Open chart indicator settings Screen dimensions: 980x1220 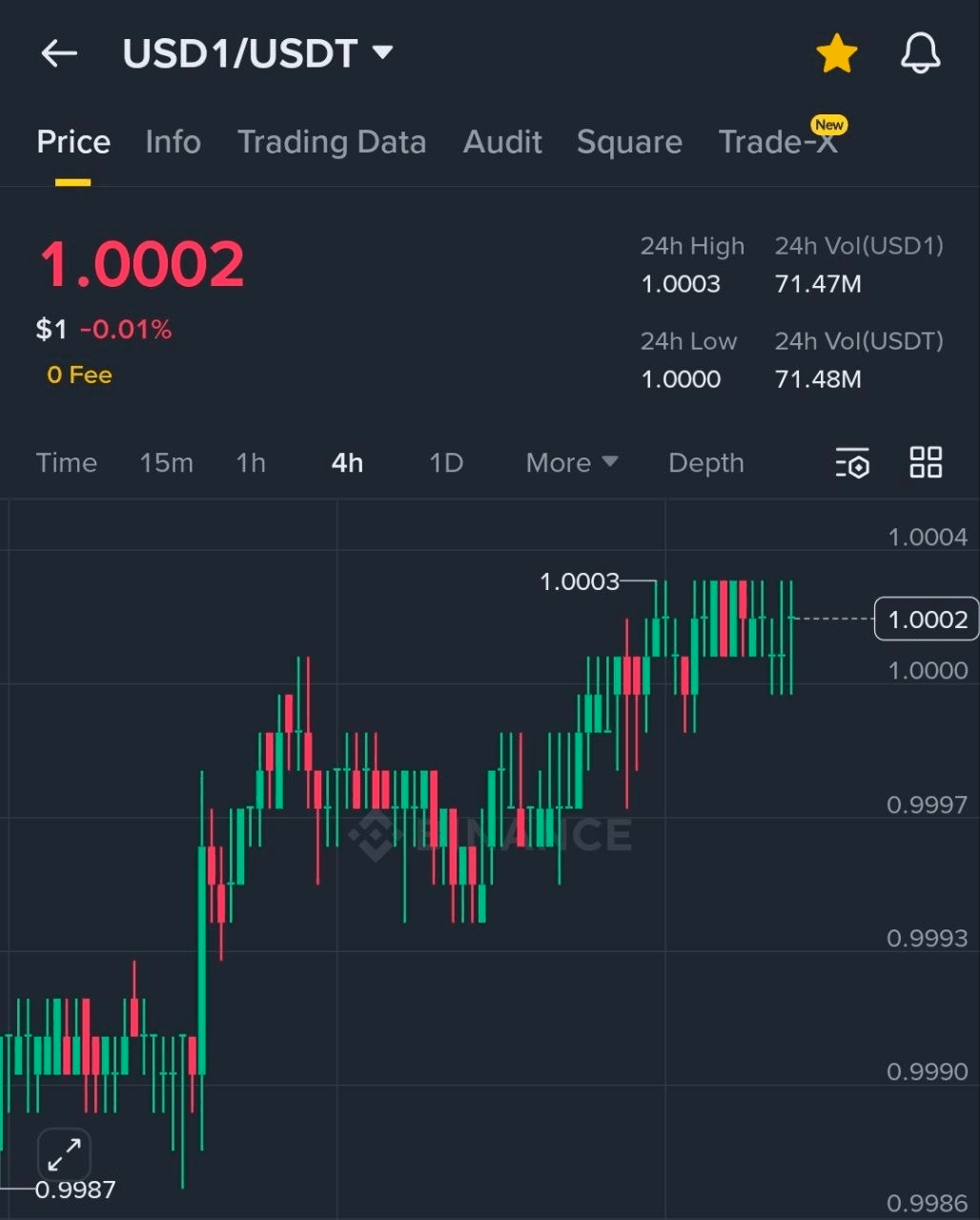(x=852, y=463)
